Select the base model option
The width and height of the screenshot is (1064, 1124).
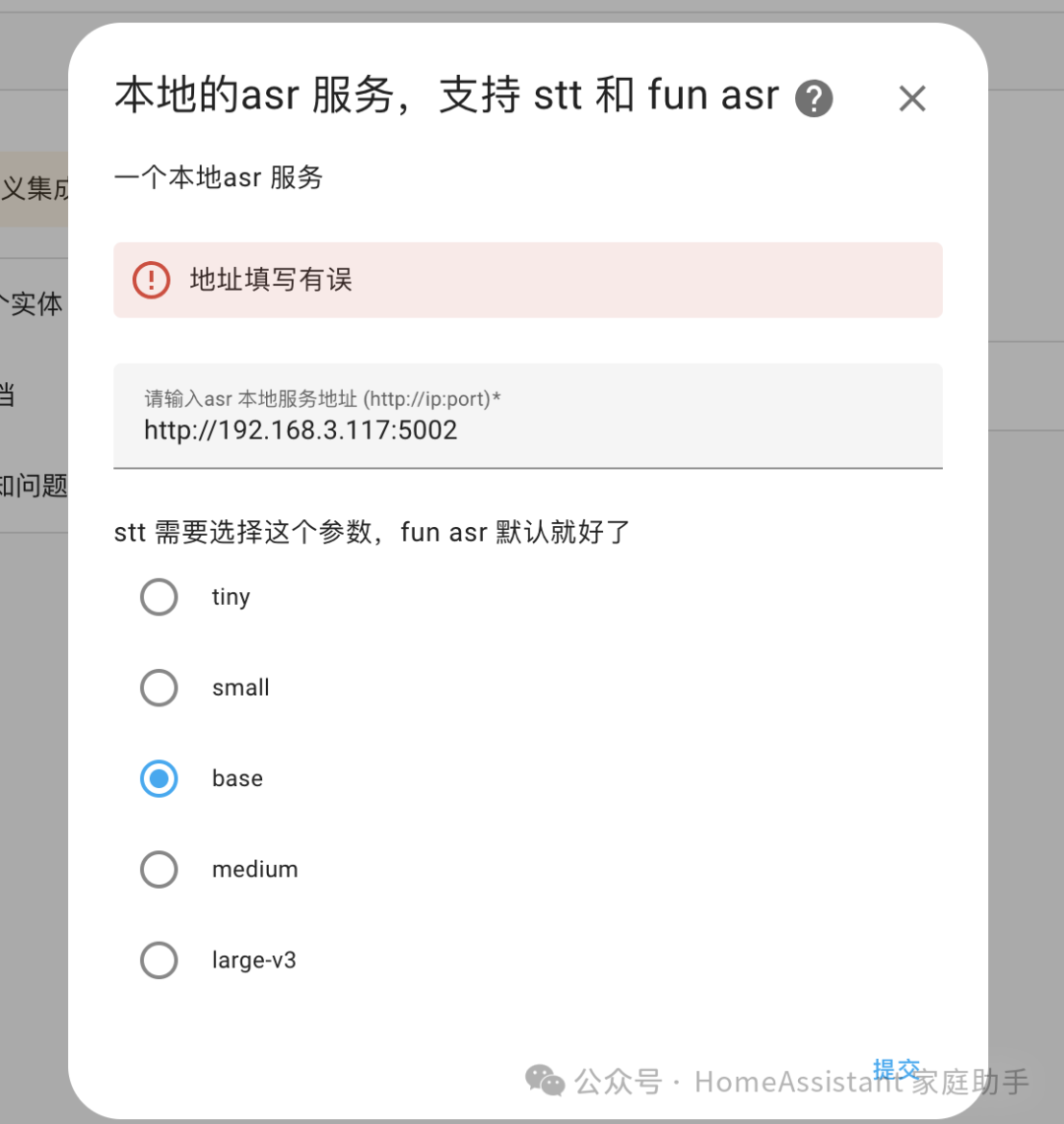(159, 778)
